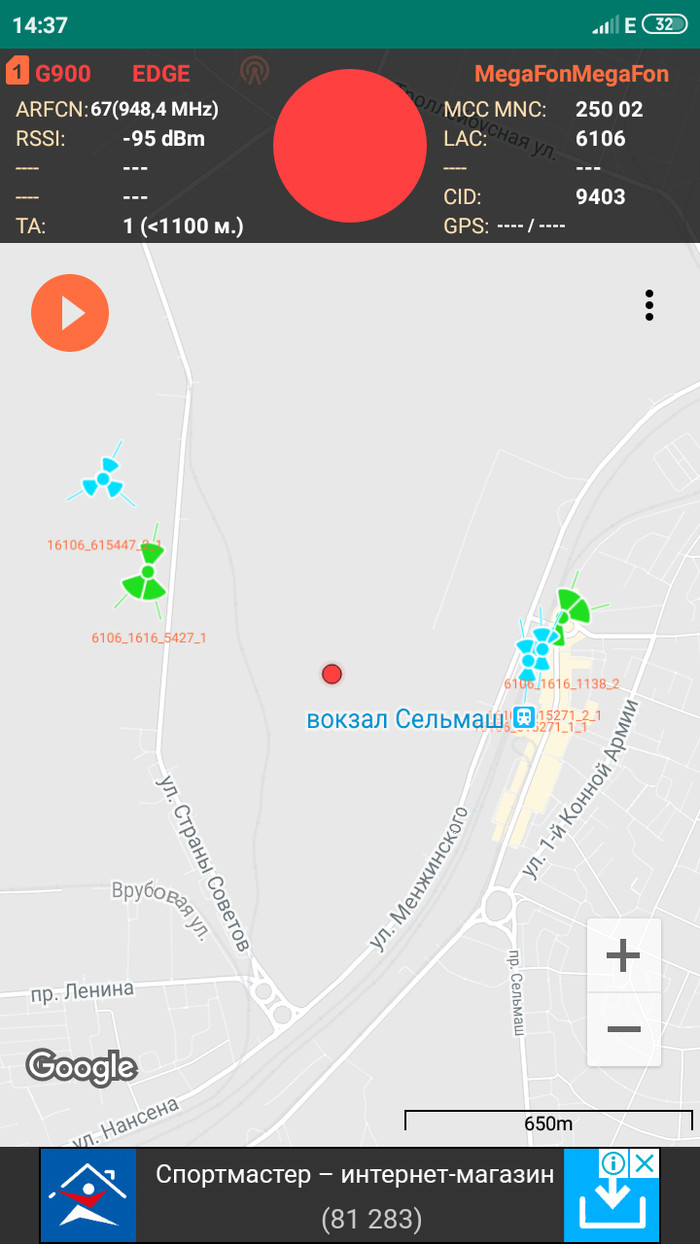Screen dimensions: 700x1244
Task: Tap the green tower marker 6106_1616_1138_2
Action: pos(573,607)
